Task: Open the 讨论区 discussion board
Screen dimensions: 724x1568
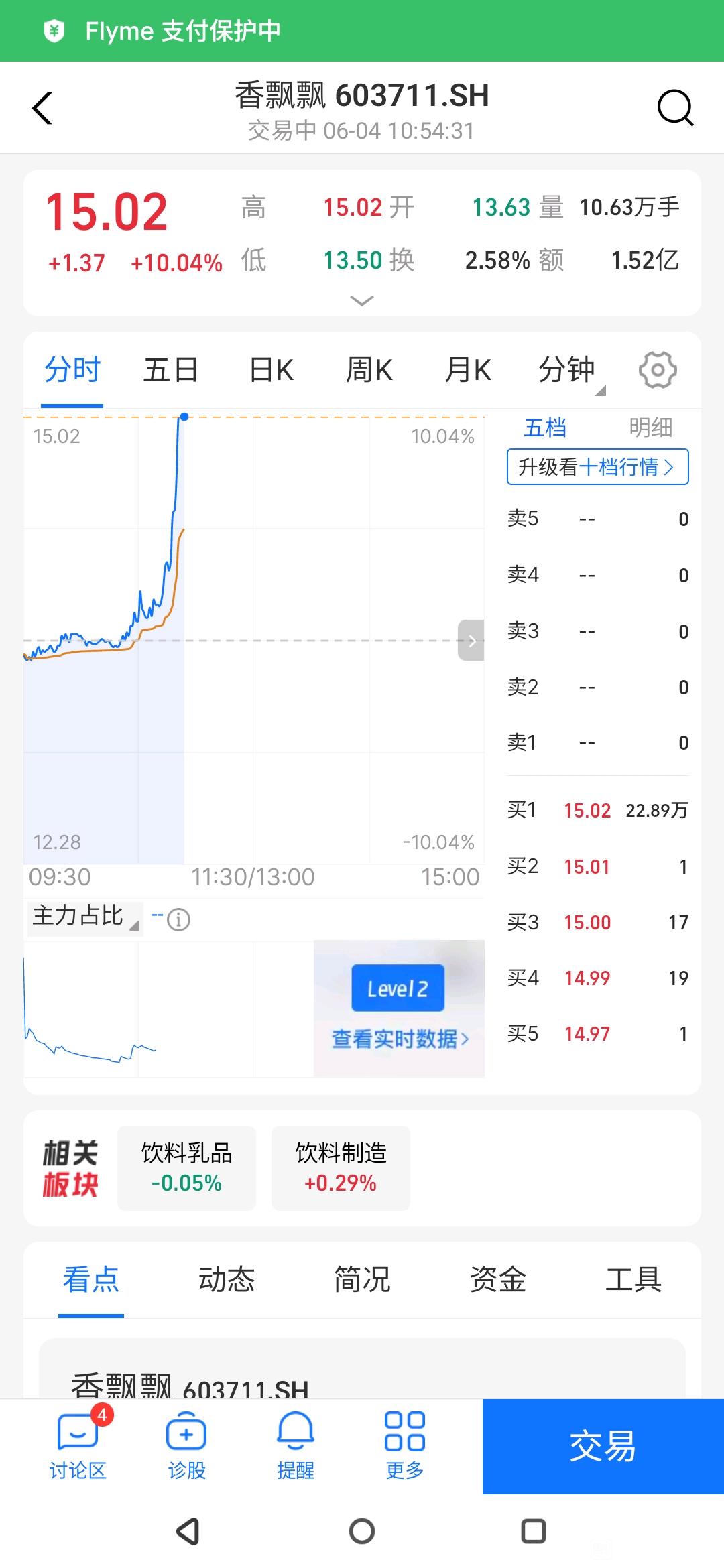Action: (78, 1445)
